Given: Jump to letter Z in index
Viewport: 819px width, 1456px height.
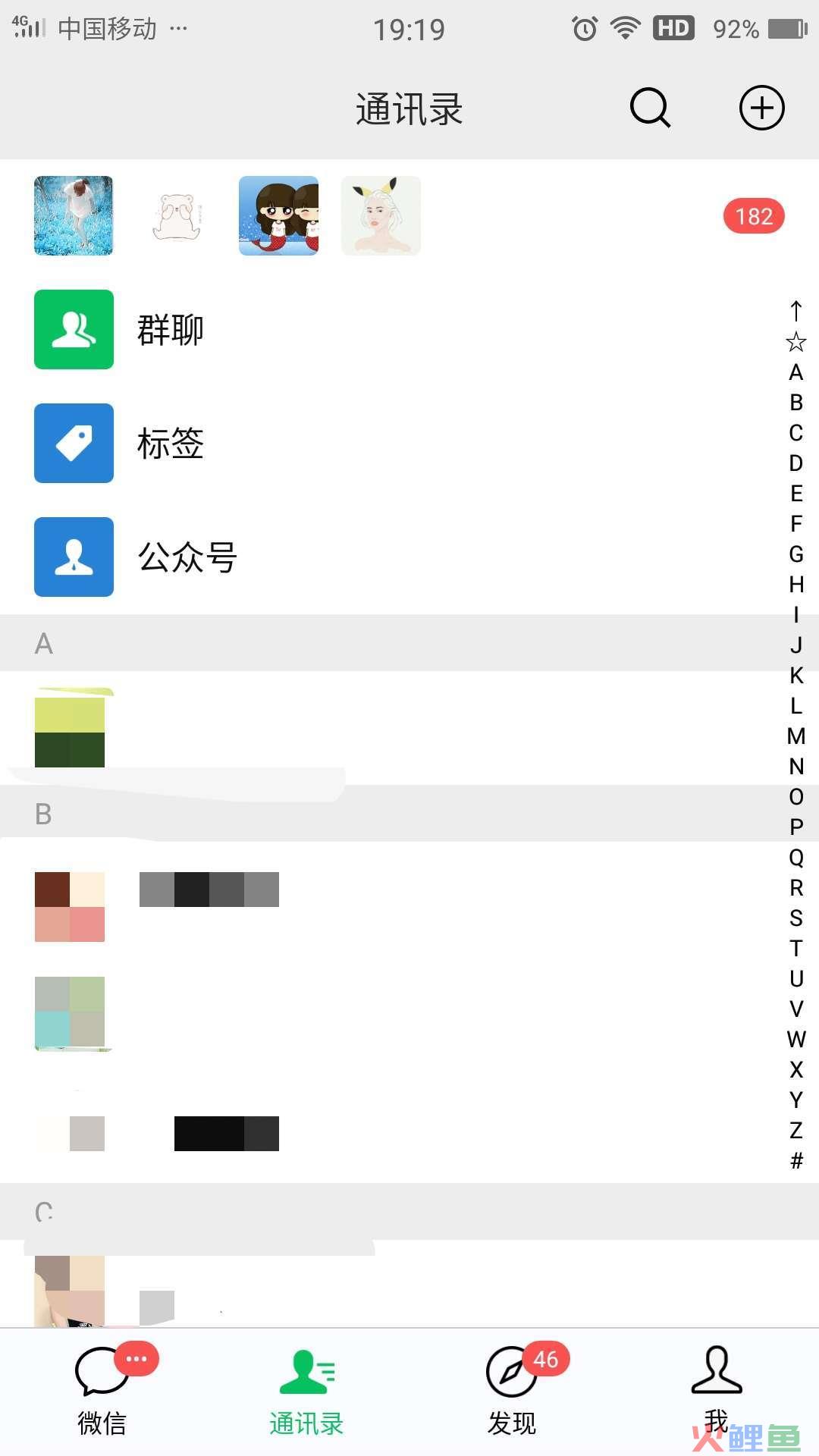Looking at the screenshot, I should coord(795,1130).
